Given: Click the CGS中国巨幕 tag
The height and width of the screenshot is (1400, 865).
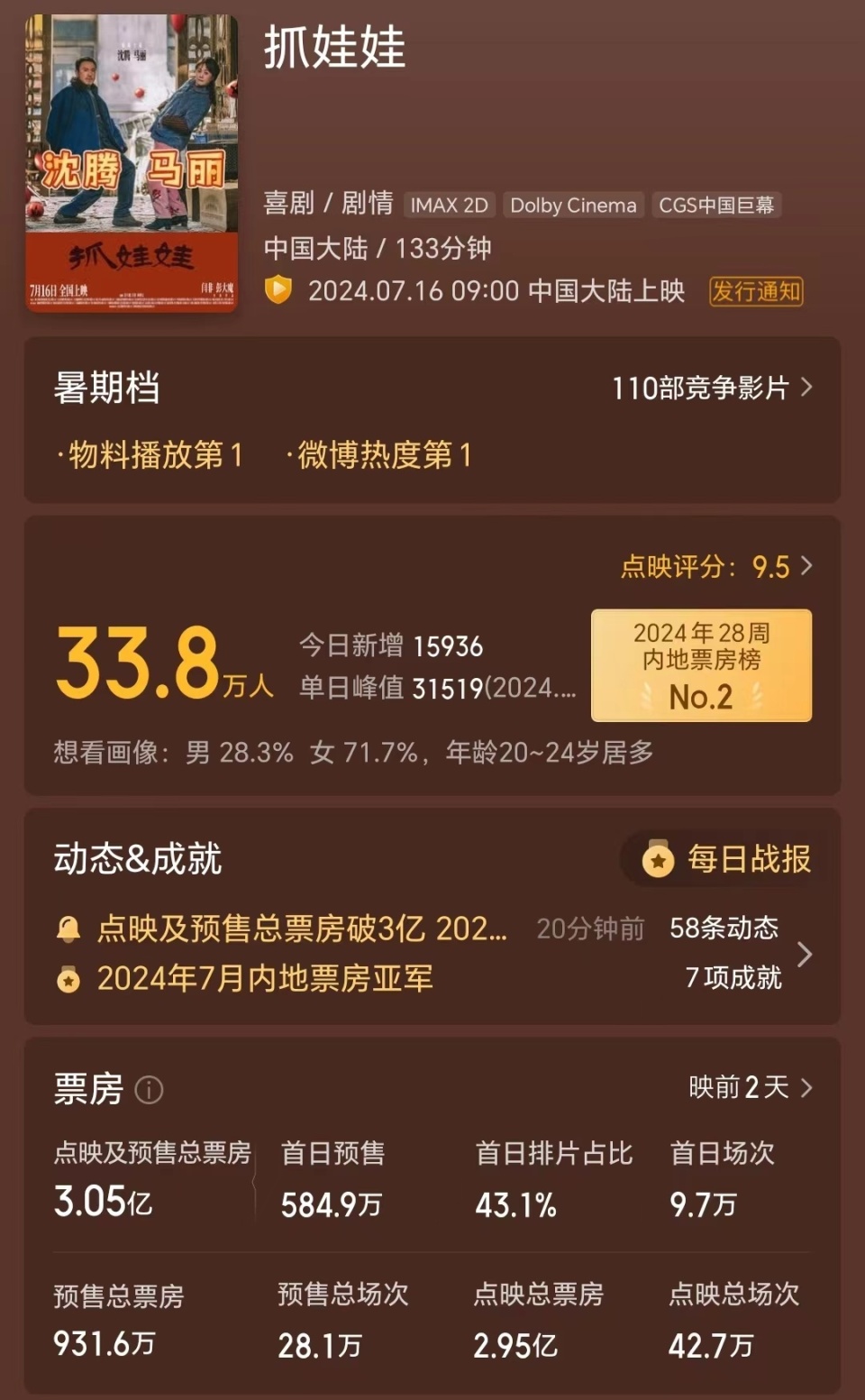Looking at the screenshot, I should tap(720, 206).
